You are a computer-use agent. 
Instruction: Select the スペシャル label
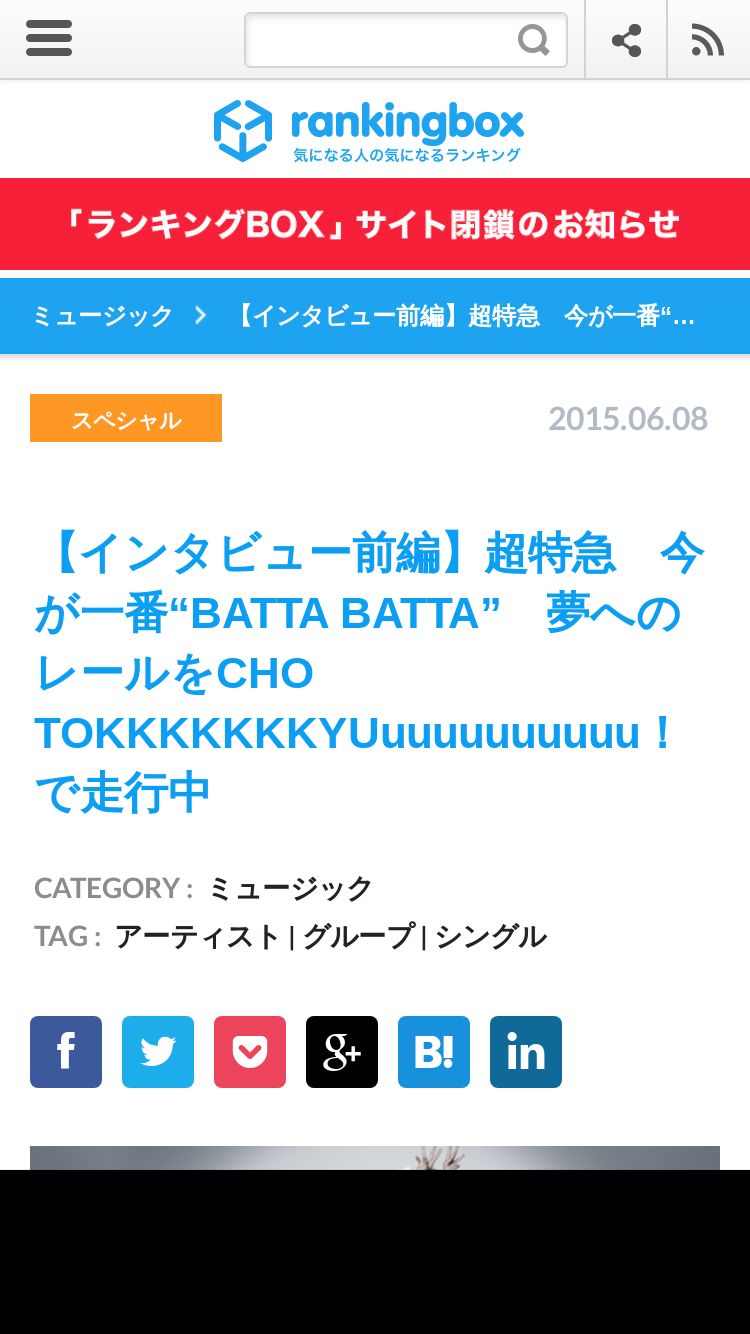tap(126, 419)
